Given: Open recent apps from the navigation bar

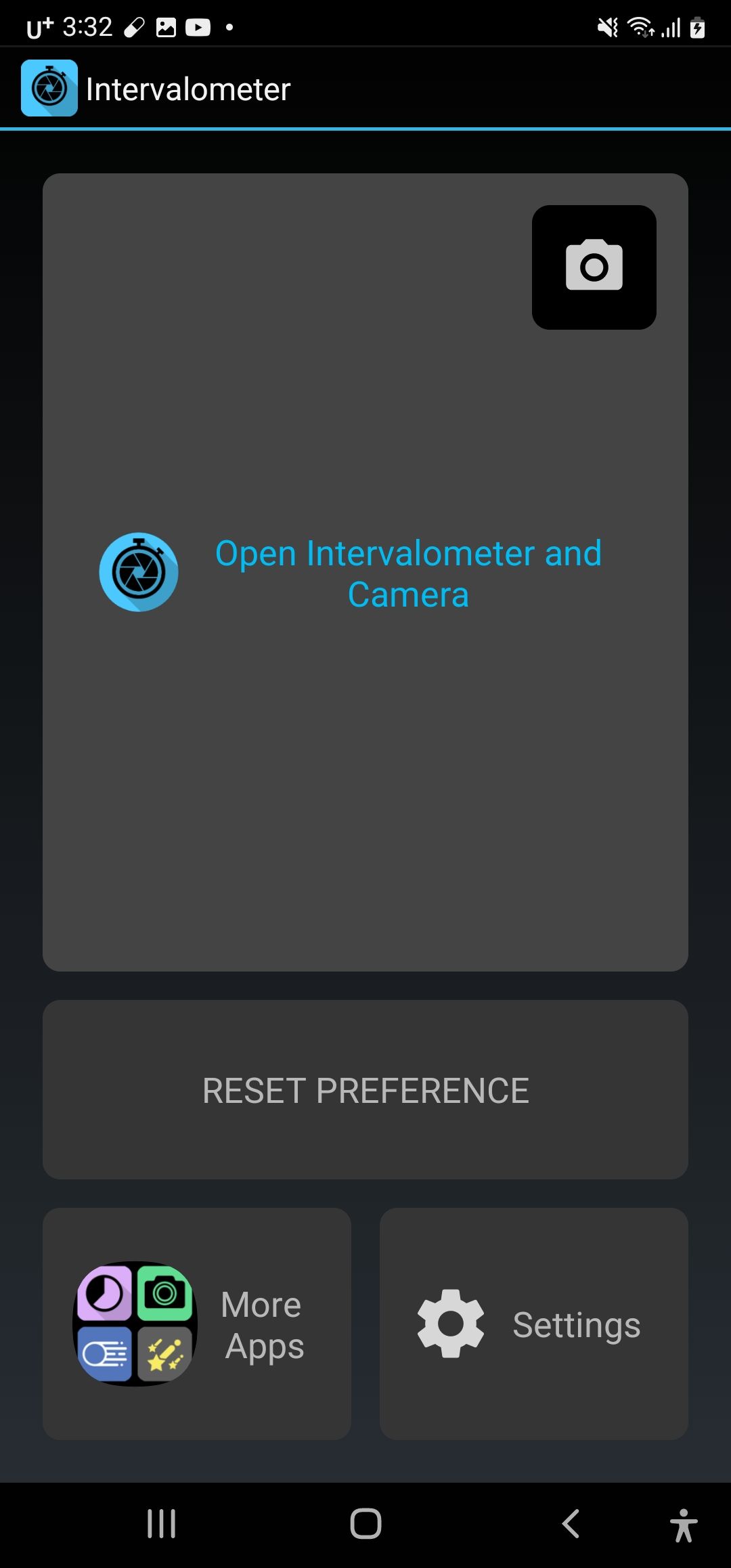Looking at the screenshot, I should pyautogui.click(x=161, y=1523).
